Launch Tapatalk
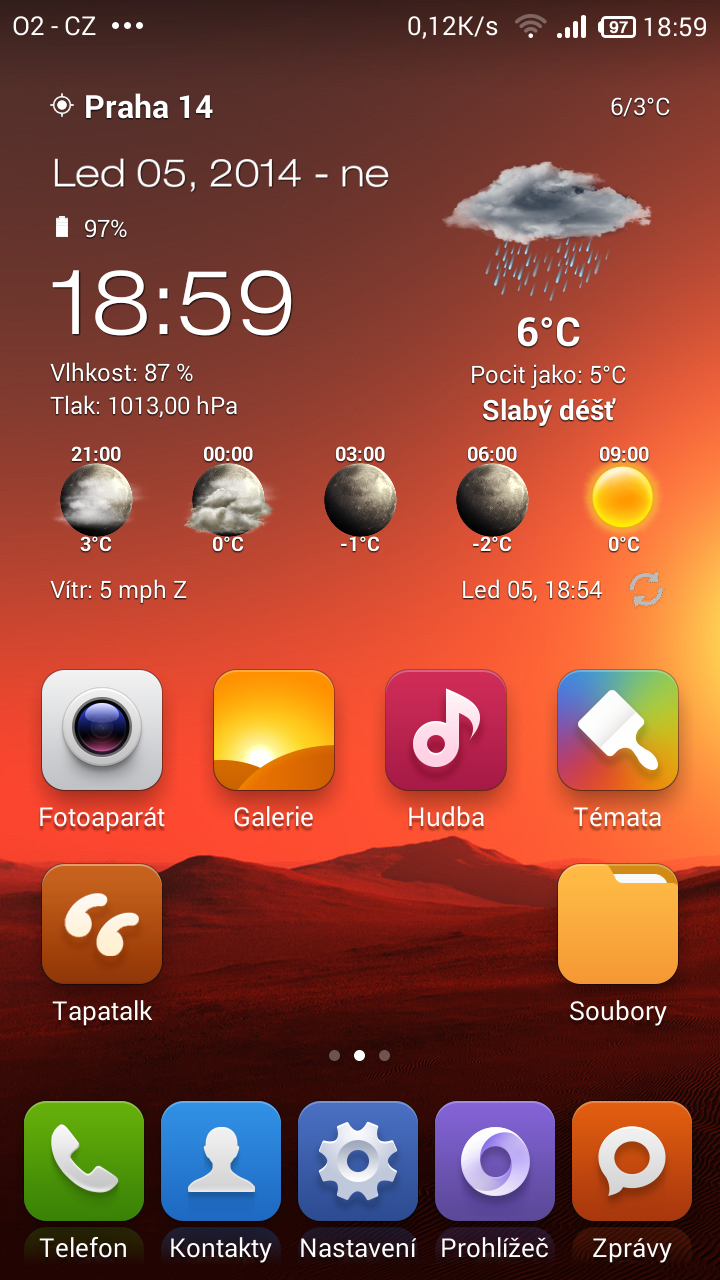 point(102,924)
